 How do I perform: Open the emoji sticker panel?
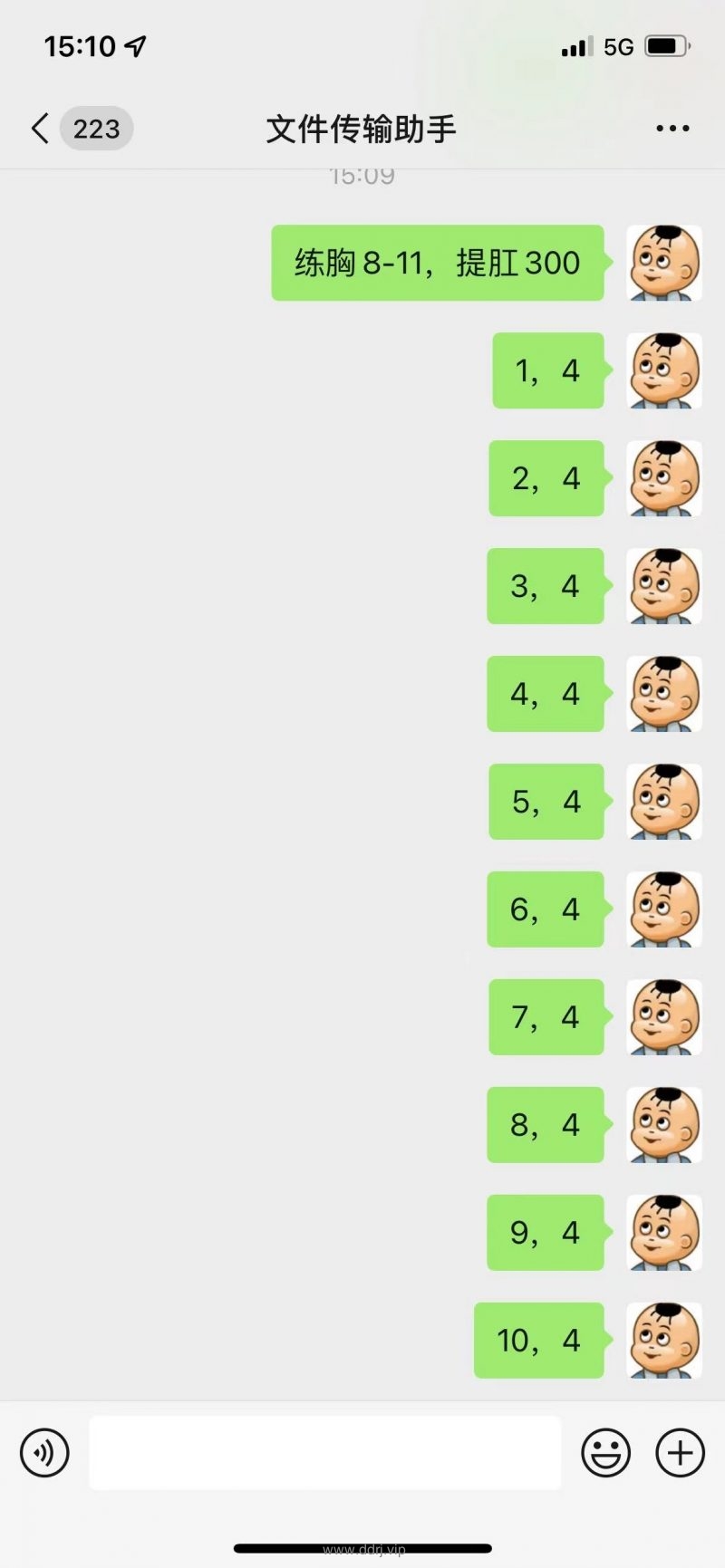605,1453
